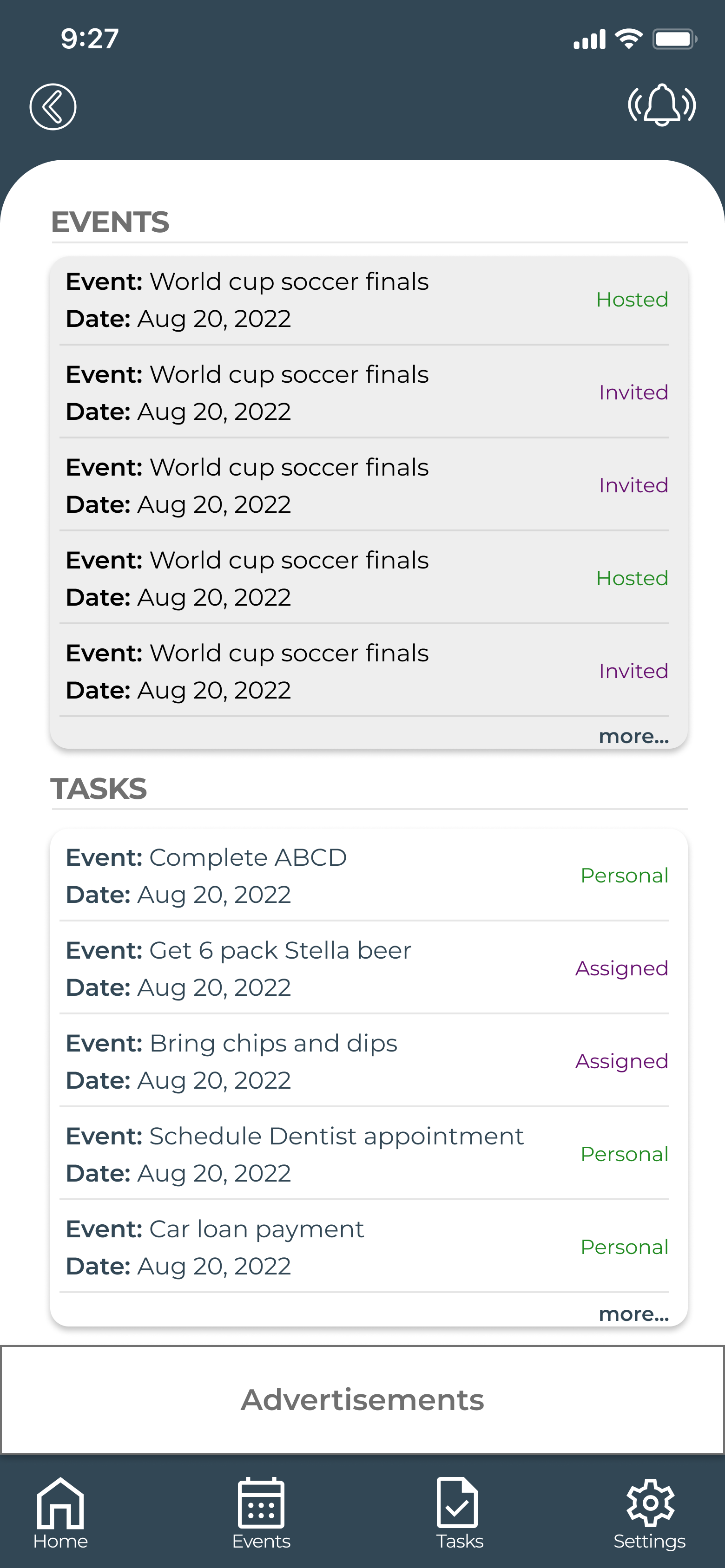The width and height of the screenshot is (725, 1568).
Task: Switch to the Tasks tab
Action: [459, 1513]
